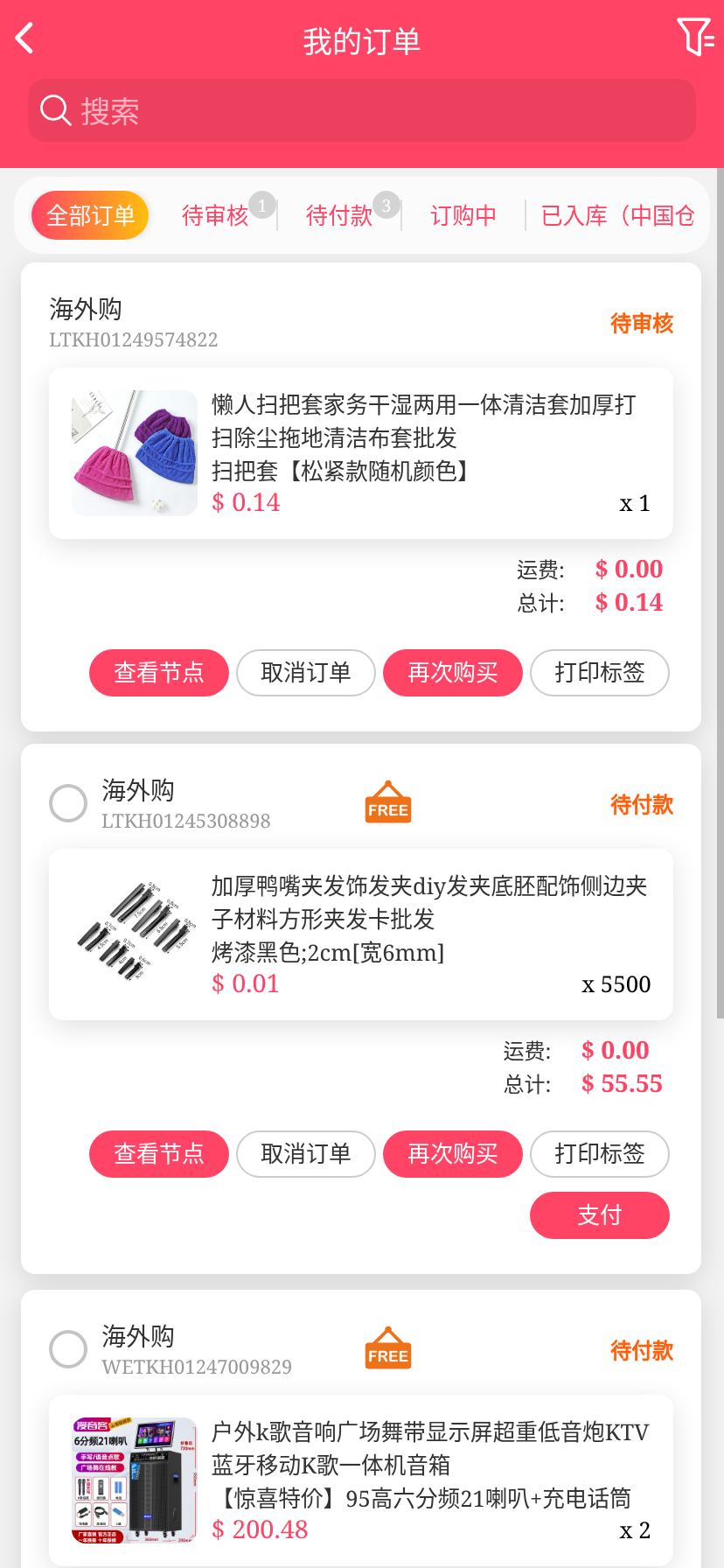Open the order filter icon
The width and height of the screenshot is (724, 1568).
click(695, 37)
